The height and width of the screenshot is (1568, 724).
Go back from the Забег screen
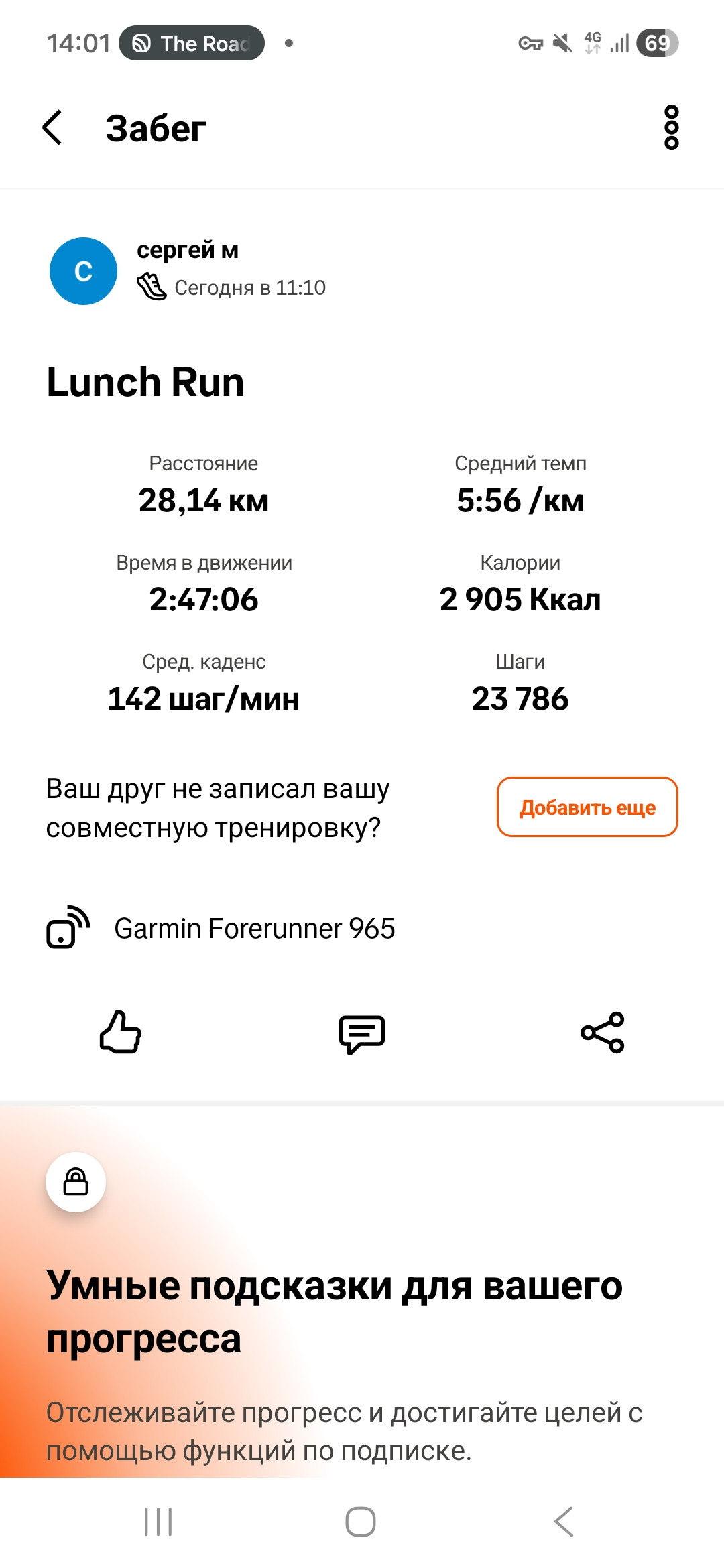point(52,127)
